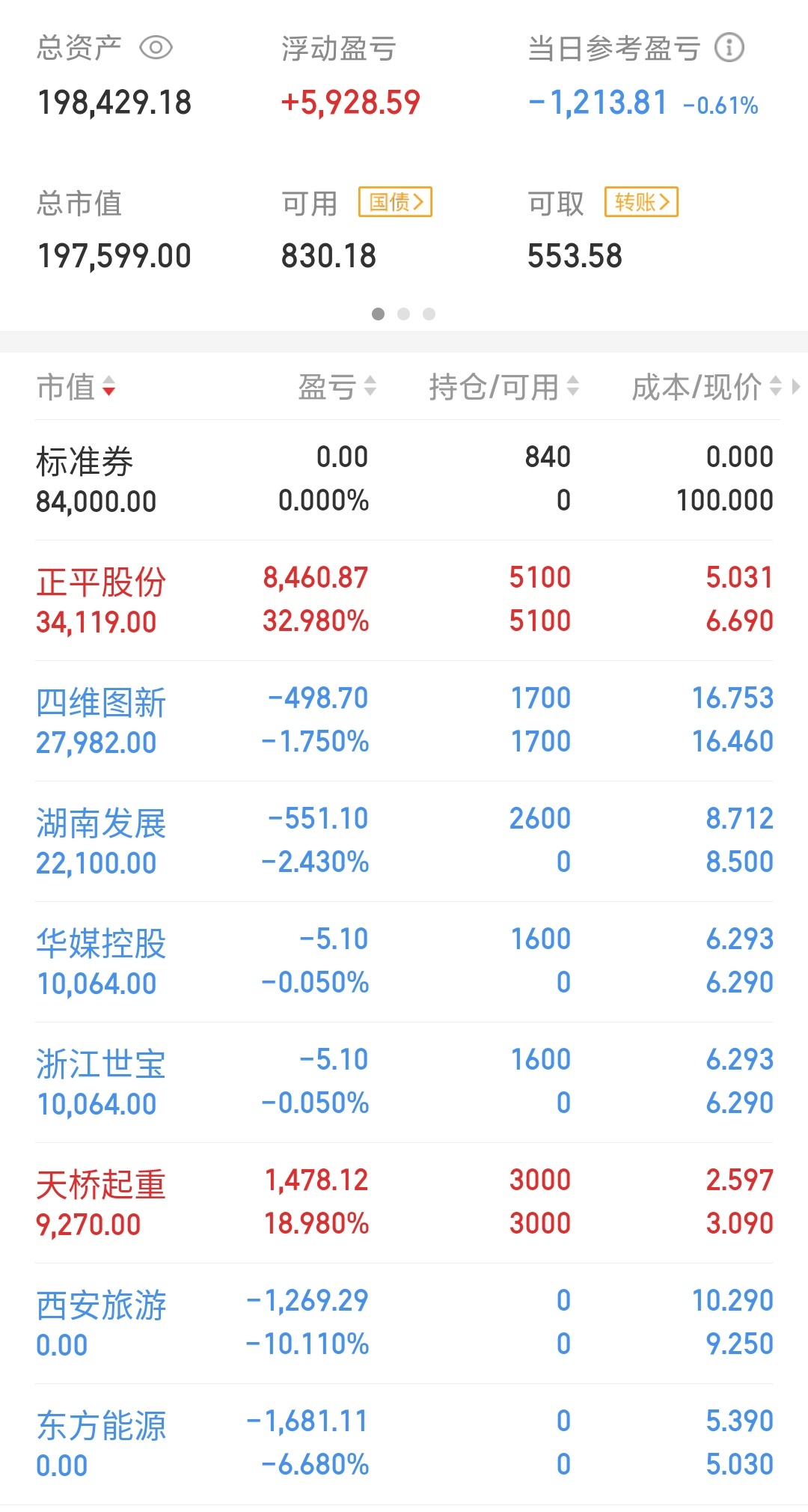Hide total assets with the eye icon
The image size is (808, 1512).
tap(156, 48)
